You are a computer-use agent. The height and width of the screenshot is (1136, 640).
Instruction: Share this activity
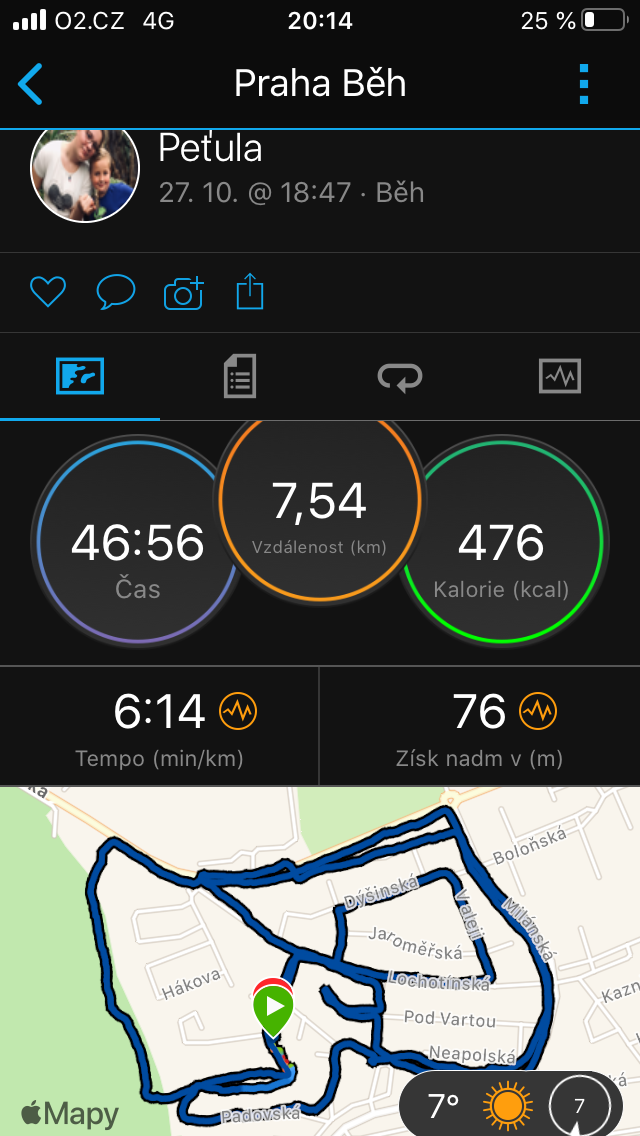click(250, 291)
